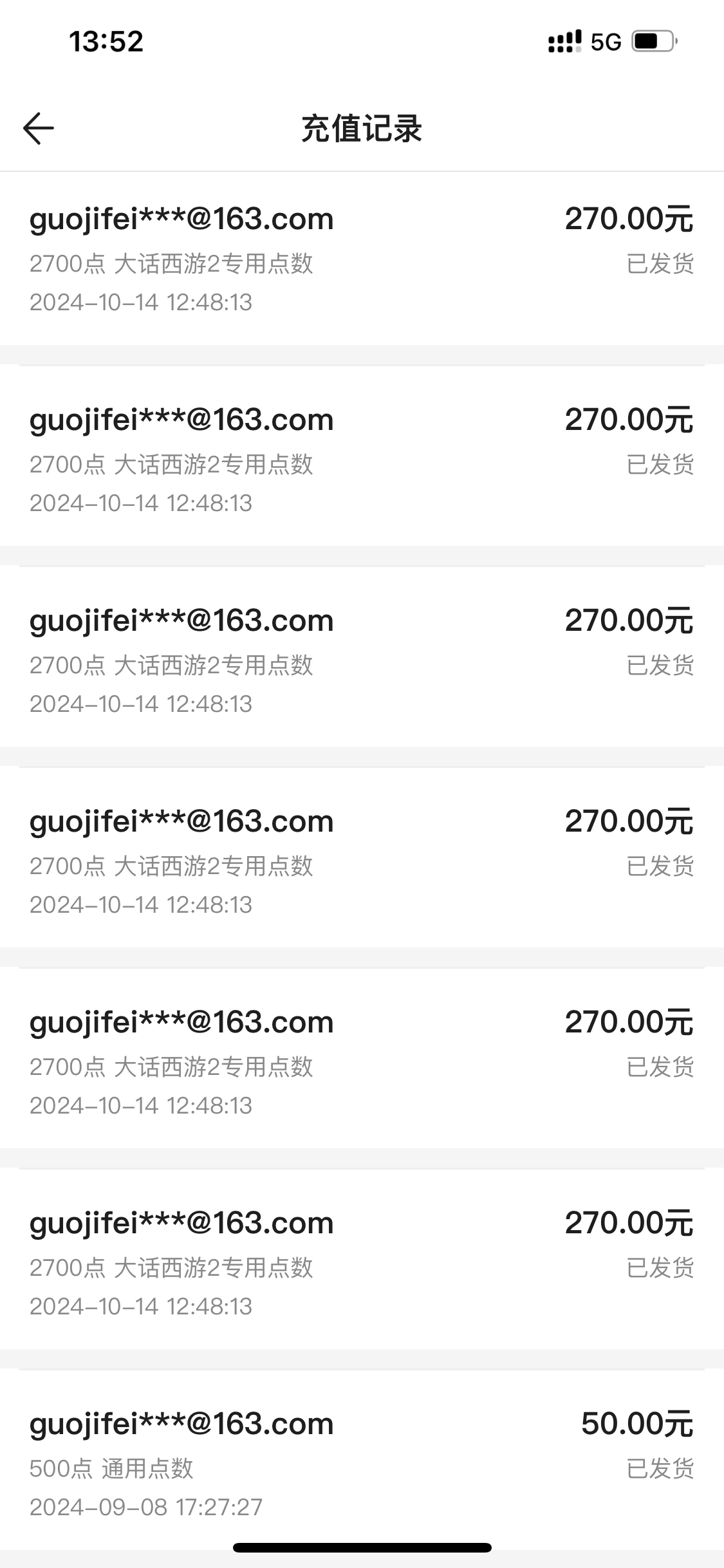Go back from the 充值记录 page
Viewport: 724px width, 1568px height.
39,128
